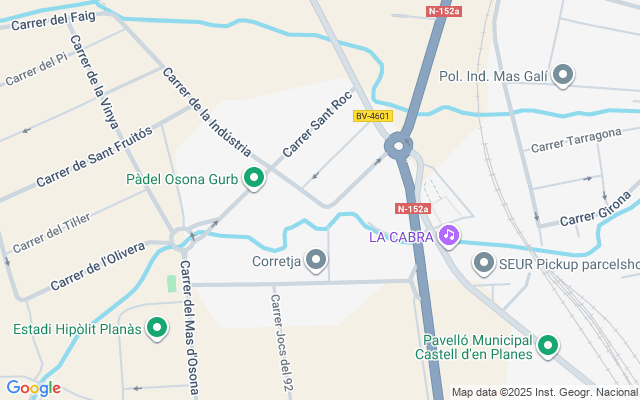Select the LA CABRA music venue marker
The image size is (640, 400).
[x=450, y=236]
